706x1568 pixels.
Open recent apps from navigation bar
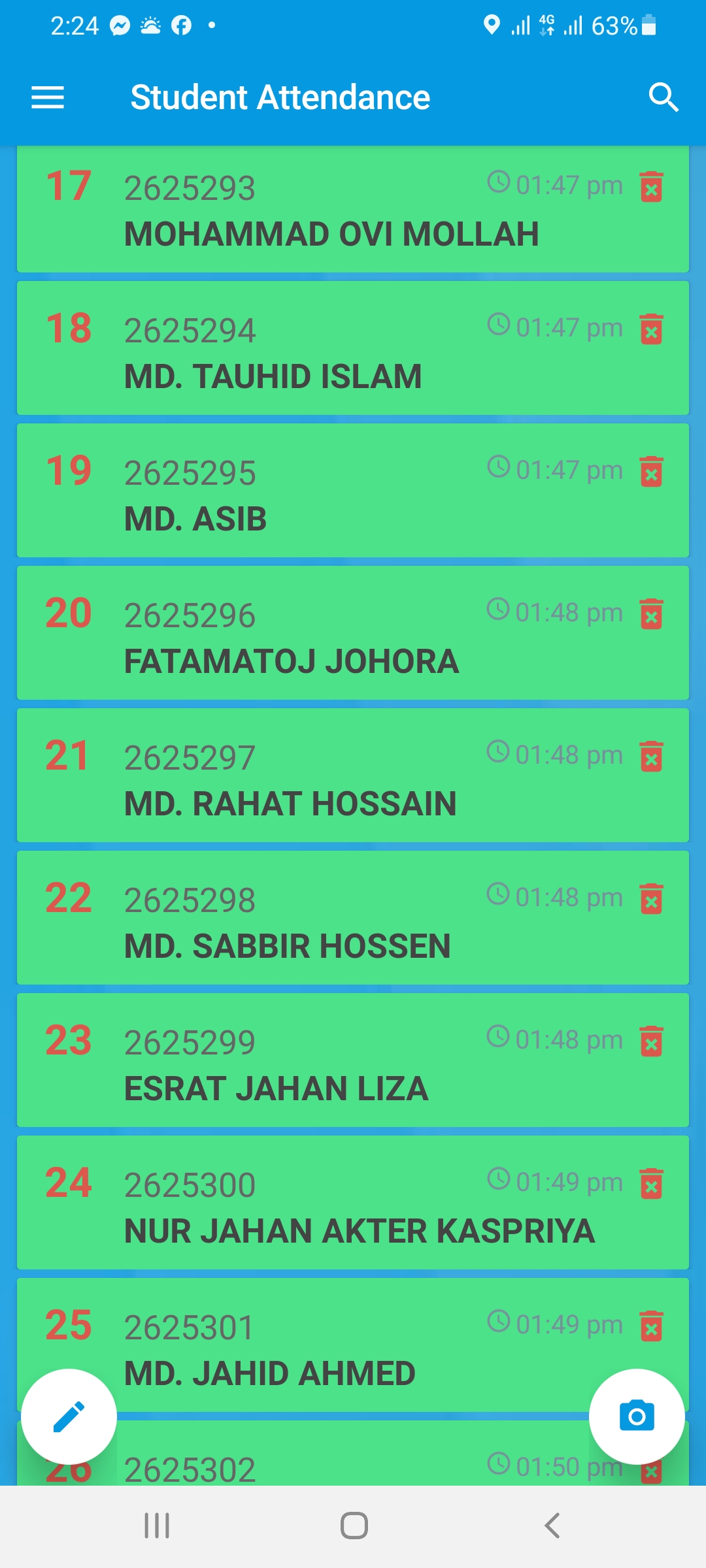click(157, 1526)
